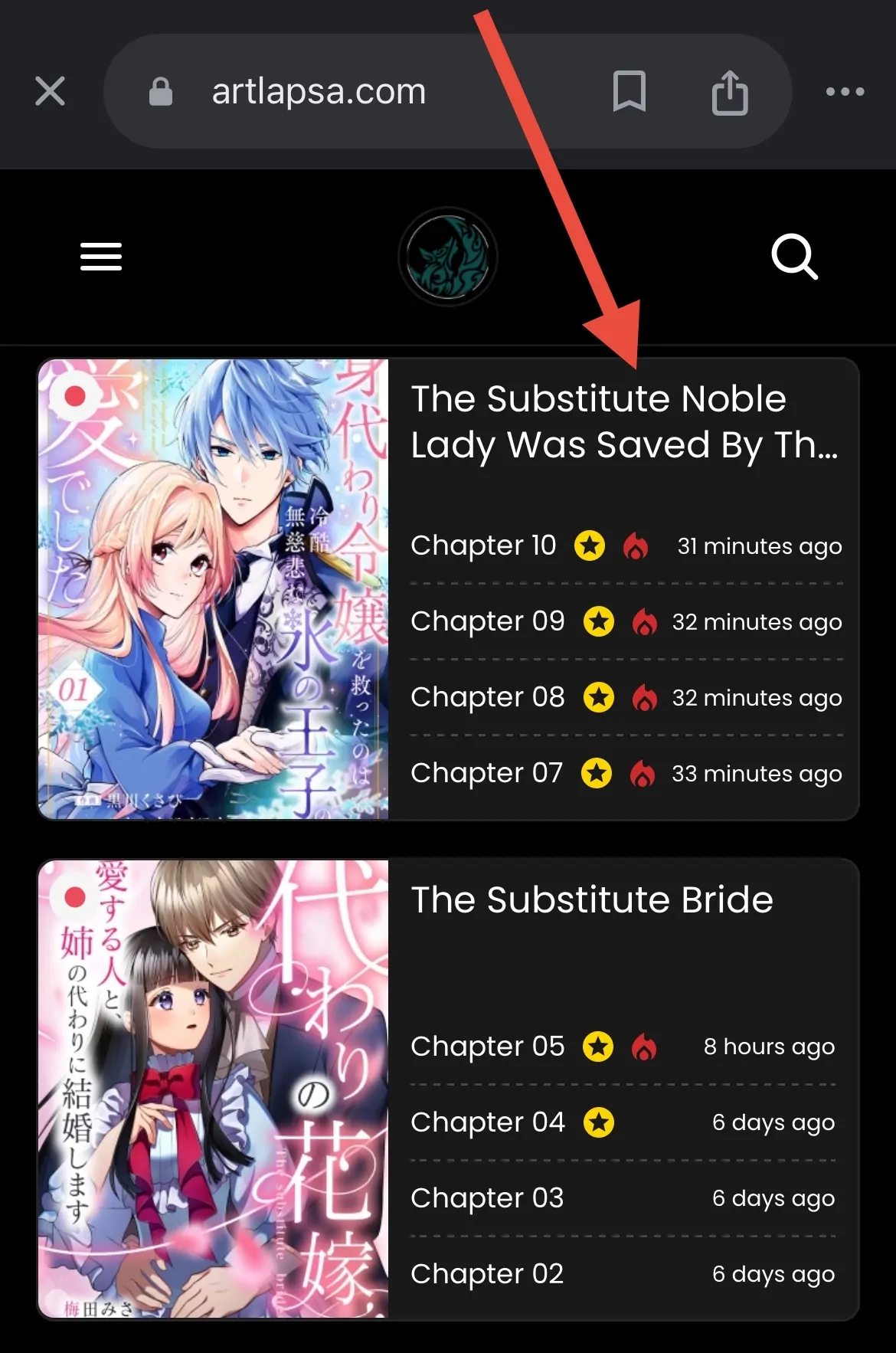Open The Substitute Bride cover image

[x=213, y=1088]
